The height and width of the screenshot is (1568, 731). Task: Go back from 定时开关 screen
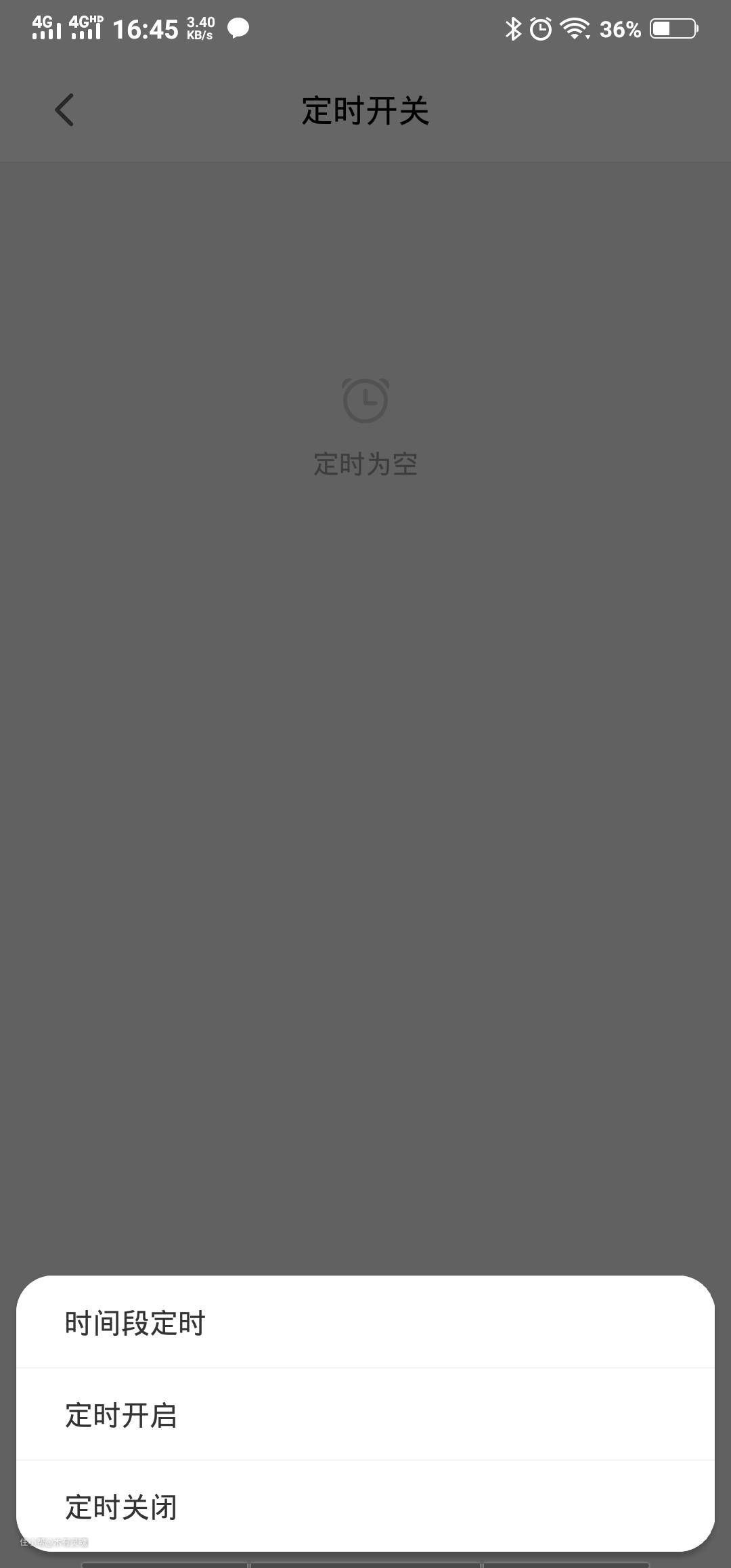(x=64, y=110)
